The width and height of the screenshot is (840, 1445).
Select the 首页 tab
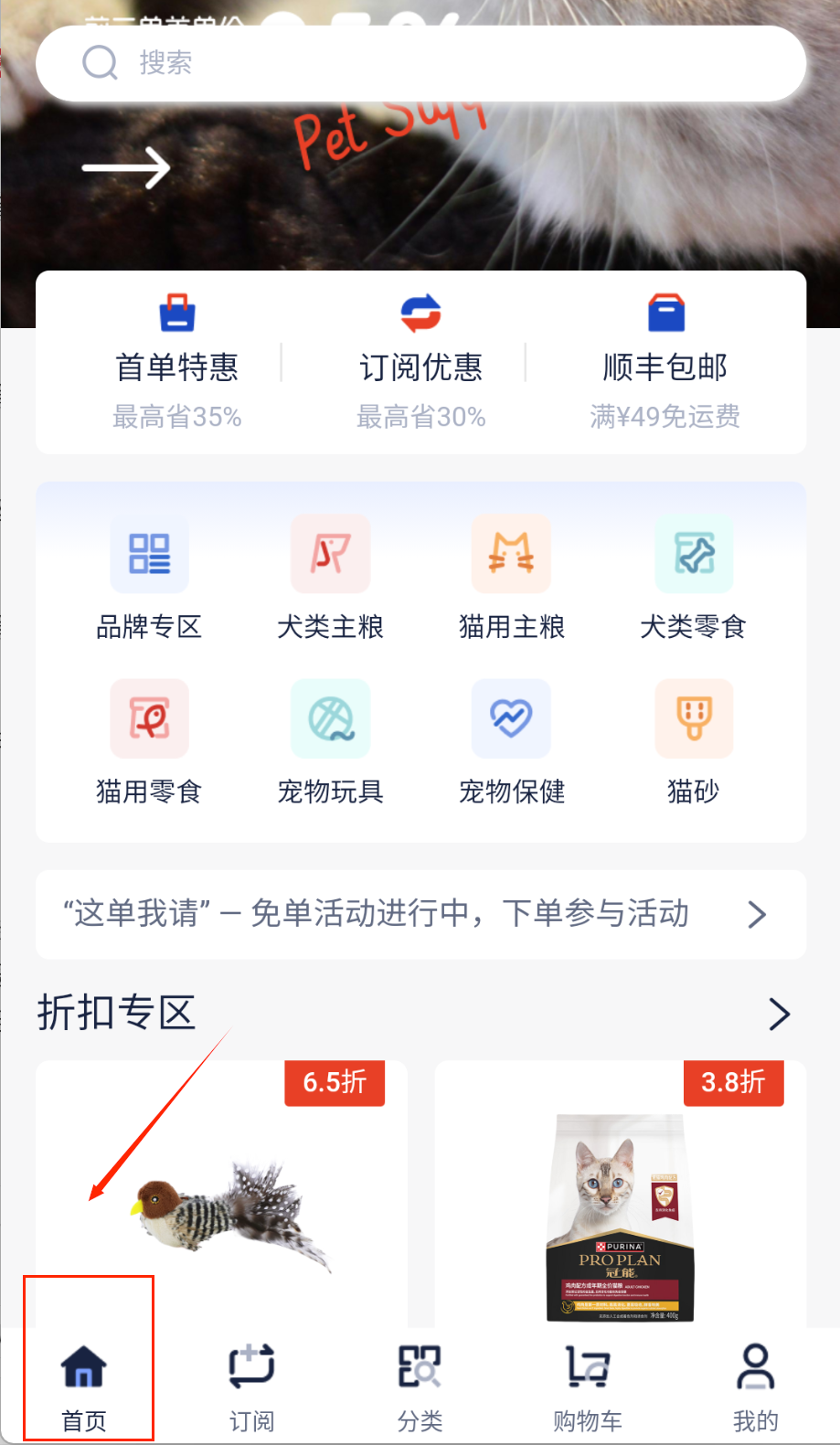pos(84,1387)
